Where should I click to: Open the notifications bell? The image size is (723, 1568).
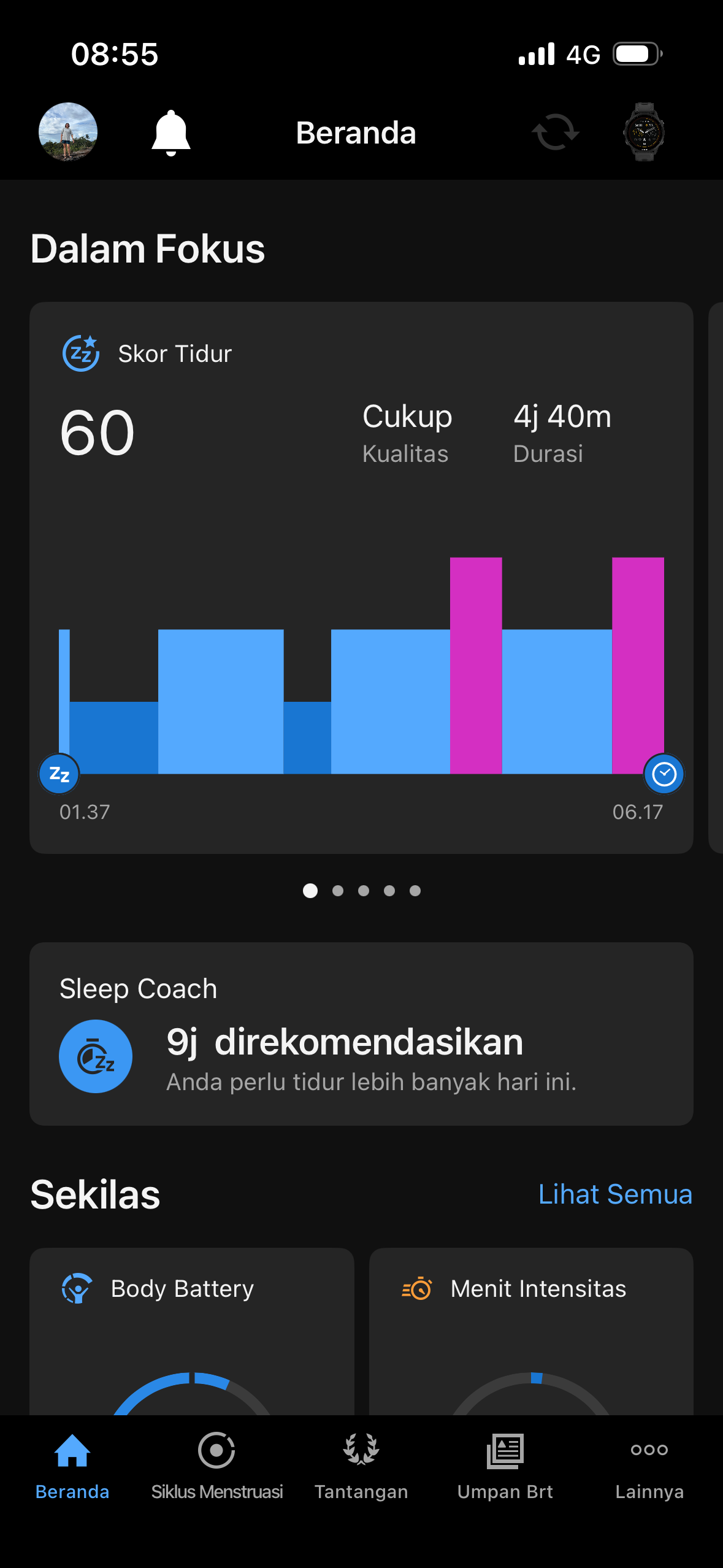click(x=171, y=133)
